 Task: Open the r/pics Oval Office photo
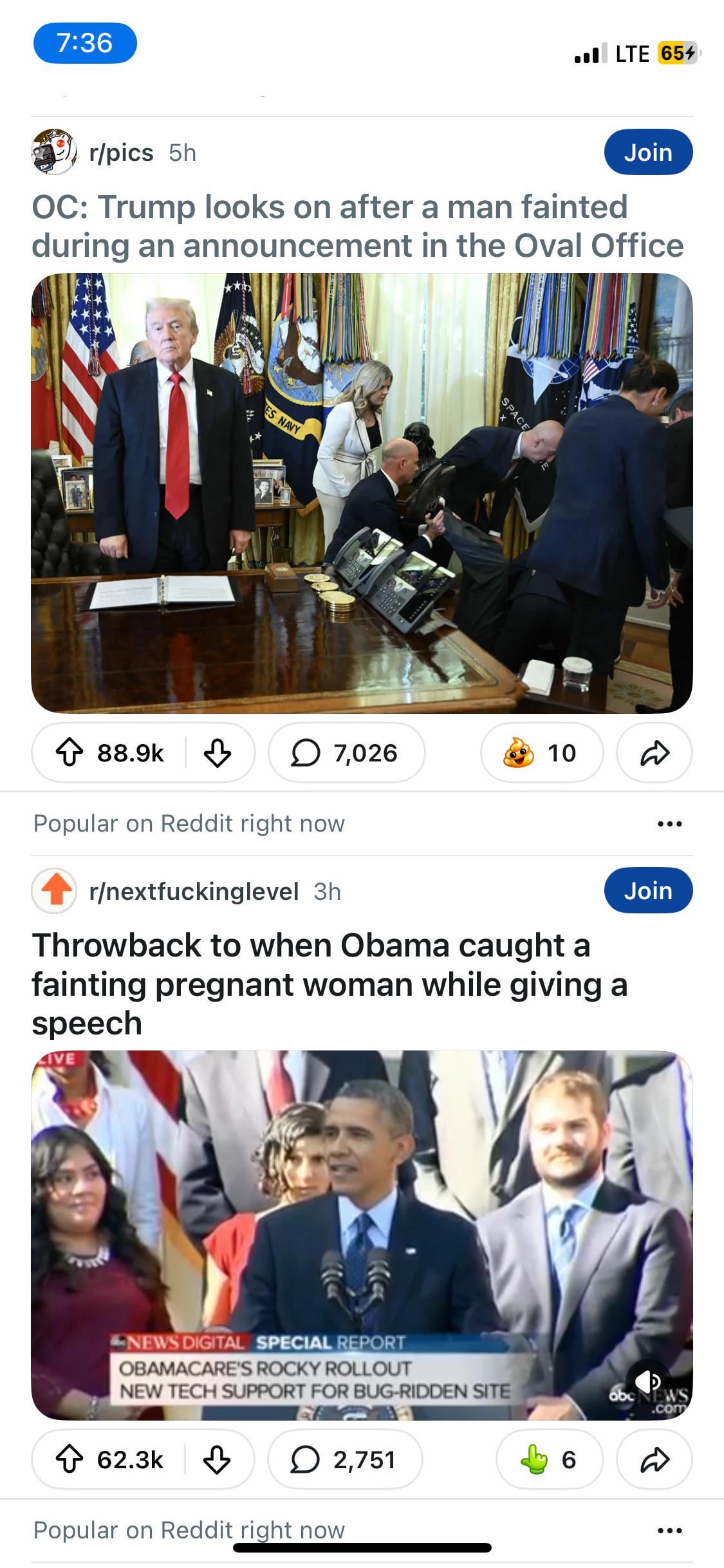point(362,492)
